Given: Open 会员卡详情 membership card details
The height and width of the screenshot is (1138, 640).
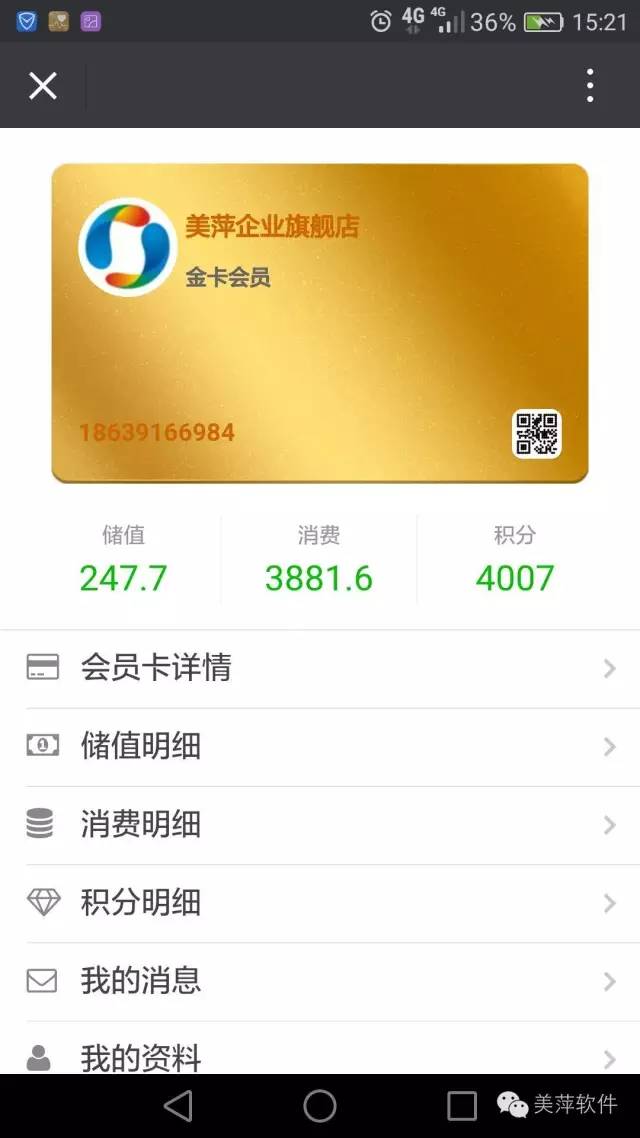Looking at the screenshot, I should pos(320,668).
